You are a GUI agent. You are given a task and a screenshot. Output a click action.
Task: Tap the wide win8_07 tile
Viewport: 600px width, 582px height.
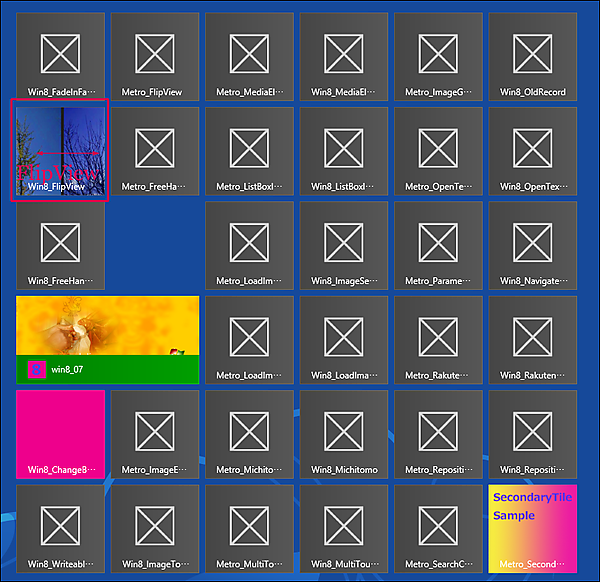(107, 340)
